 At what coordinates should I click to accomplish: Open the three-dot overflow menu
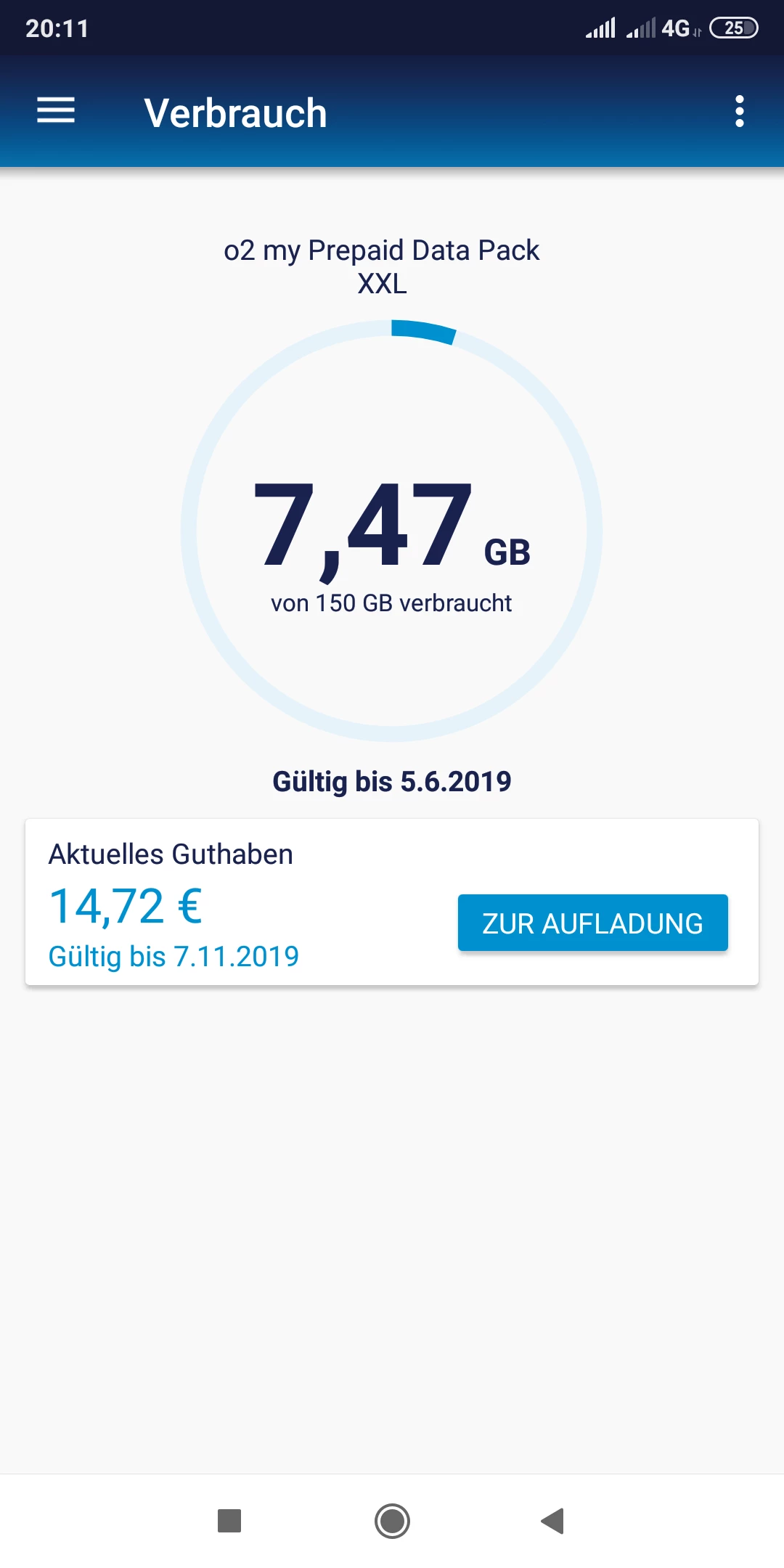click(739, 111)
